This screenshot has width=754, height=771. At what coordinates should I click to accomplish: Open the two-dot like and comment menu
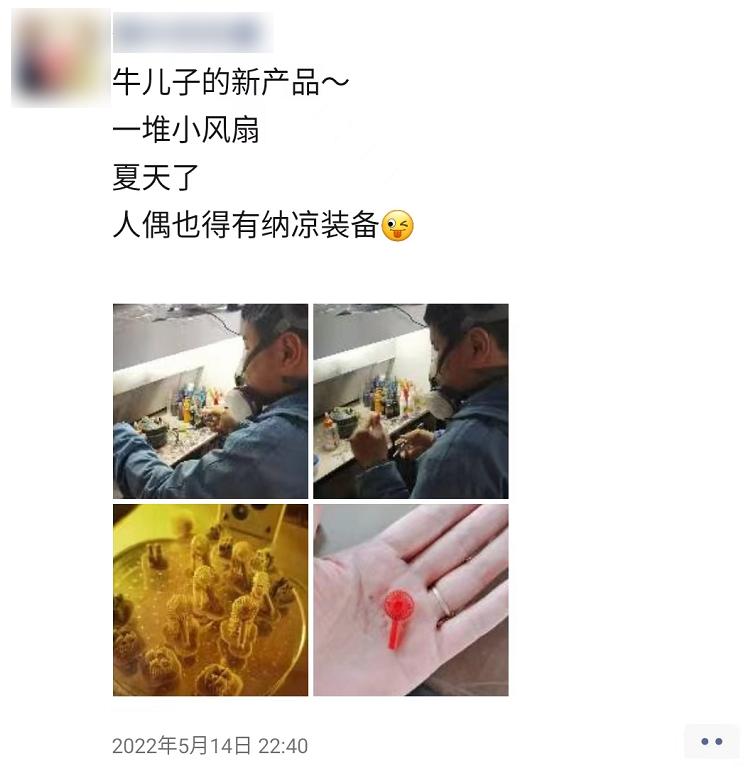tap(711, 742)
